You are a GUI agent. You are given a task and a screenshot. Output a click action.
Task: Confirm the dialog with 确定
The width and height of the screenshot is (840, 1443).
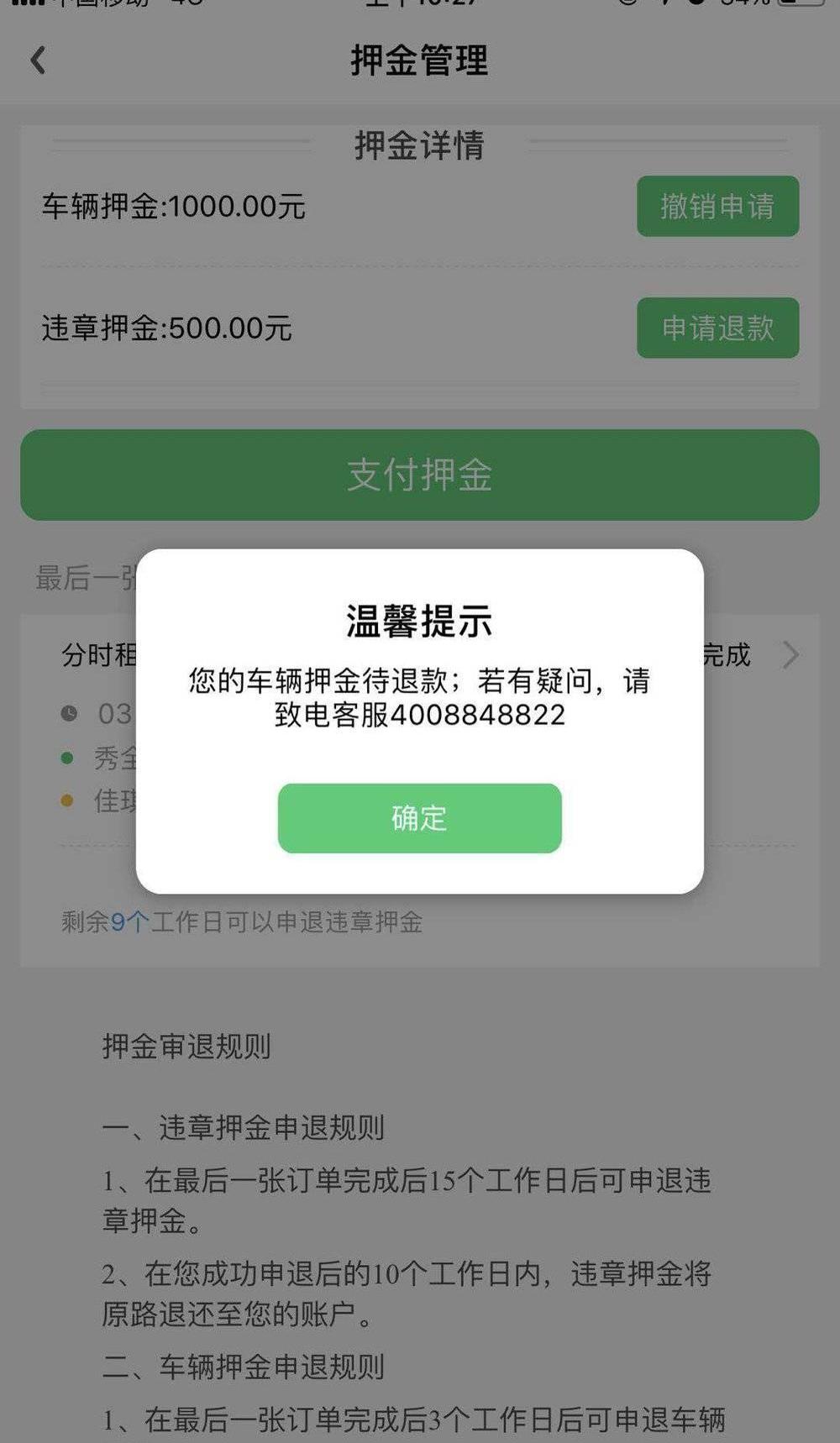pos(419,817)
